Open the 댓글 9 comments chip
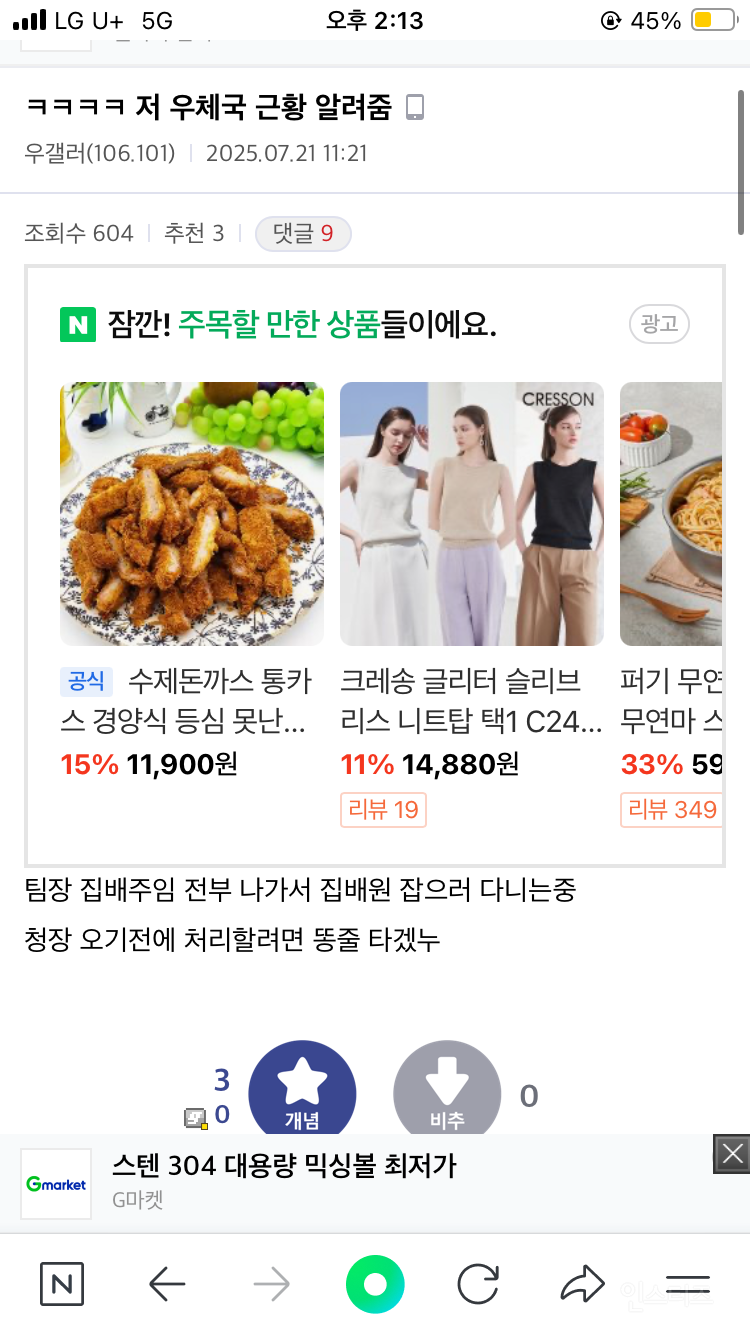 (303, 234)
